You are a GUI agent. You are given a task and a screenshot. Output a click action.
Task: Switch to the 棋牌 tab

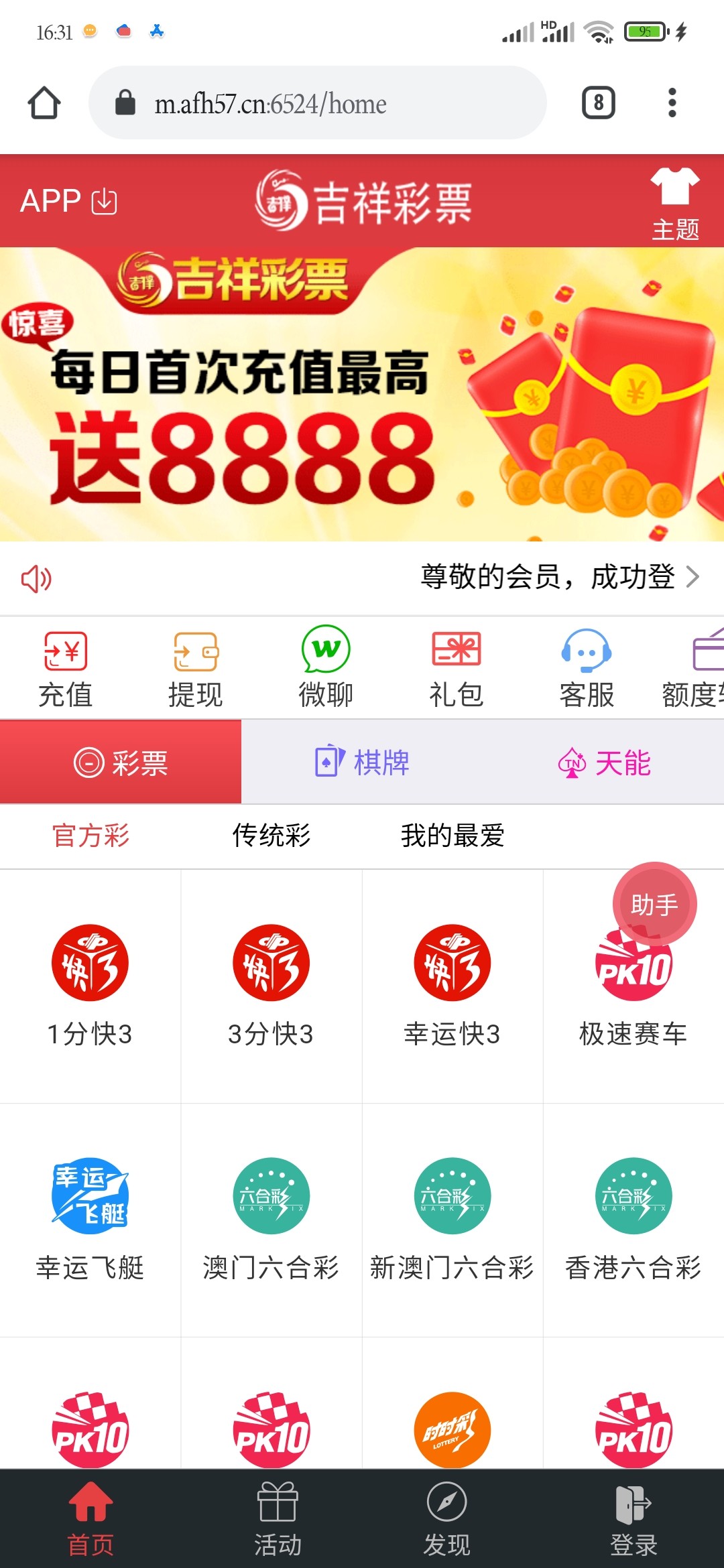pyautogui.click(x=362, y=762)
